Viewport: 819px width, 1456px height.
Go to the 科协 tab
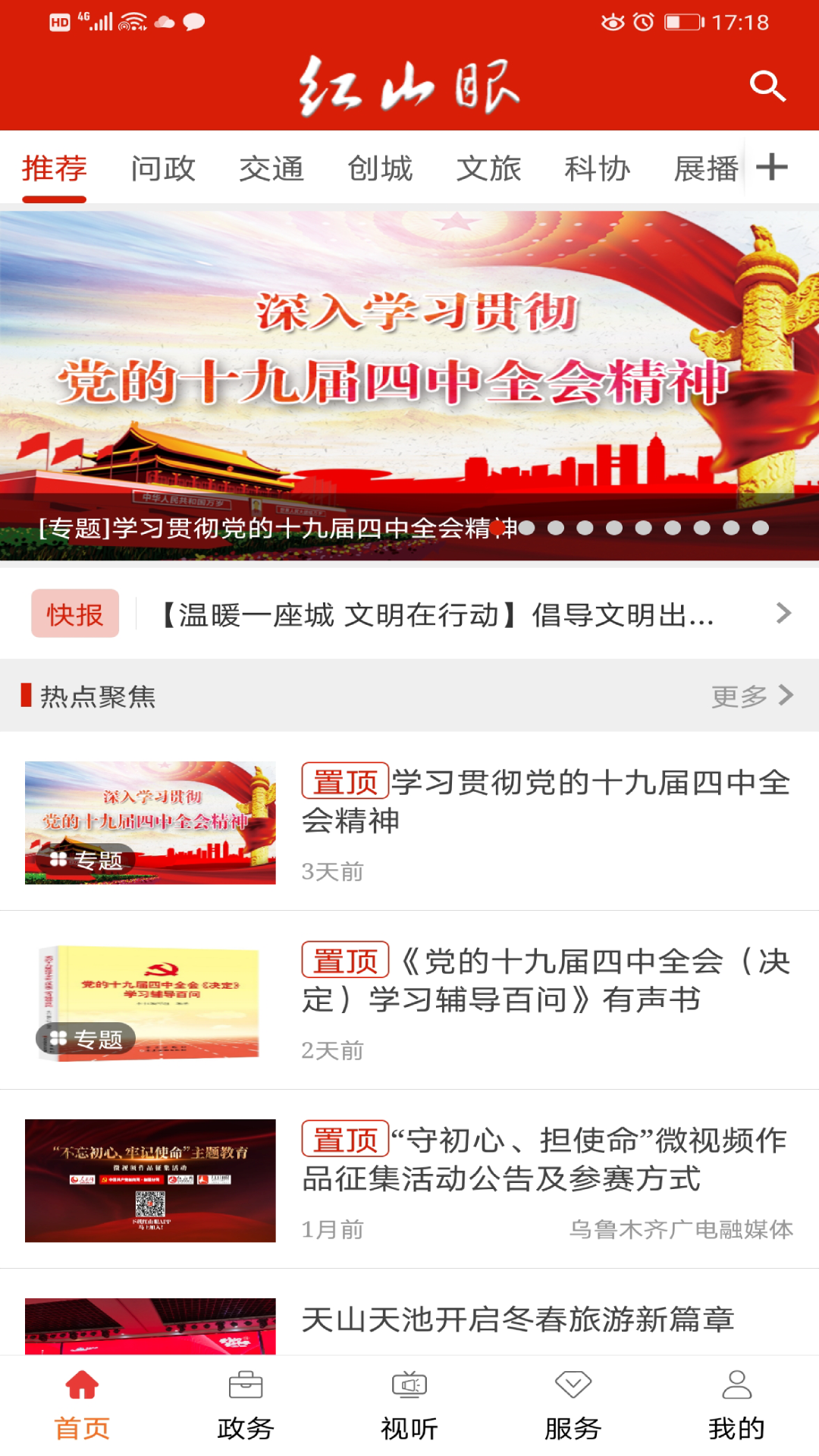[597, 168]
